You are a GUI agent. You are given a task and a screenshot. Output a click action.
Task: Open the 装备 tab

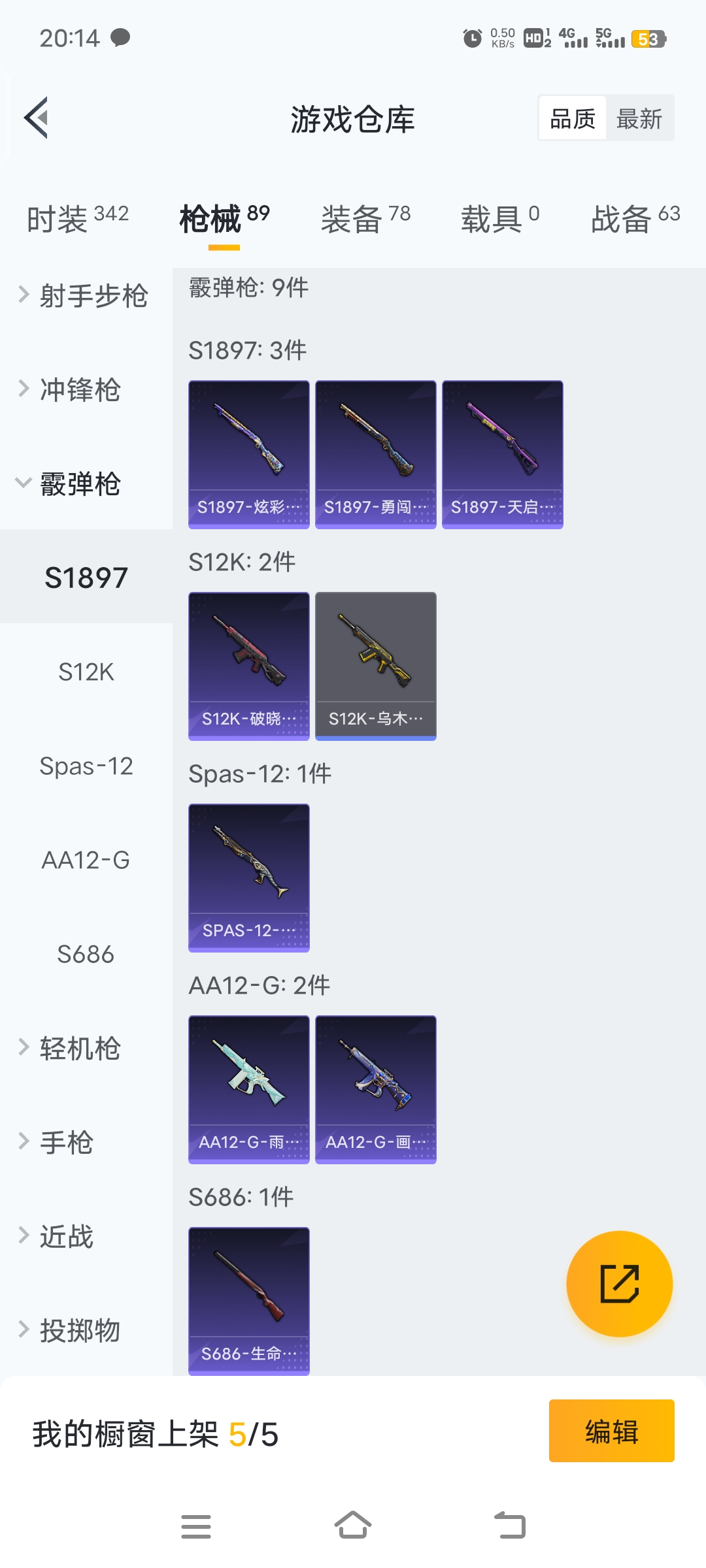pos(365,219)
